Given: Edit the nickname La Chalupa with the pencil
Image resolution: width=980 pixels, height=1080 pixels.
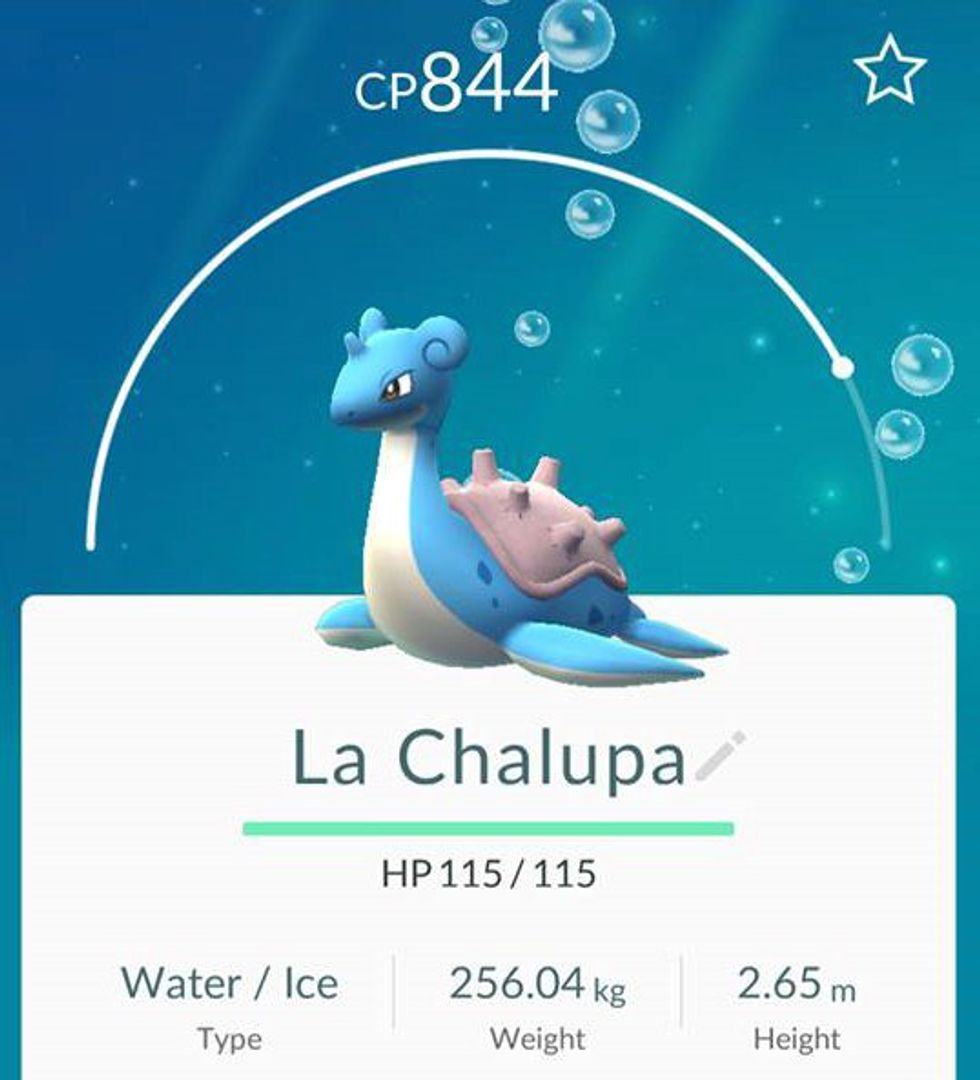Looking at the screenshot, I should 721,756.
